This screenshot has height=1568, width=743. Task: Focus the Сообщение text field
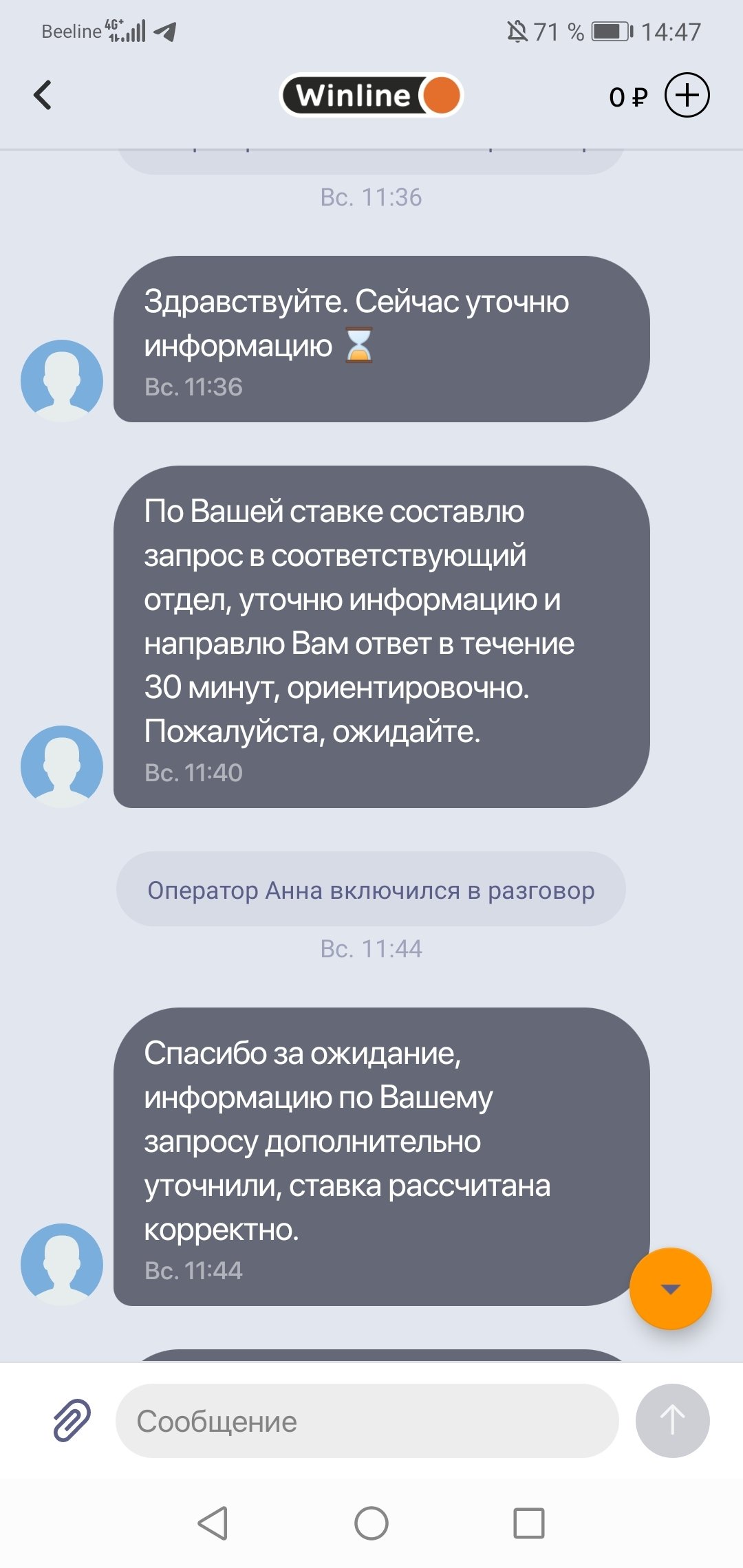pos(367,1421)
